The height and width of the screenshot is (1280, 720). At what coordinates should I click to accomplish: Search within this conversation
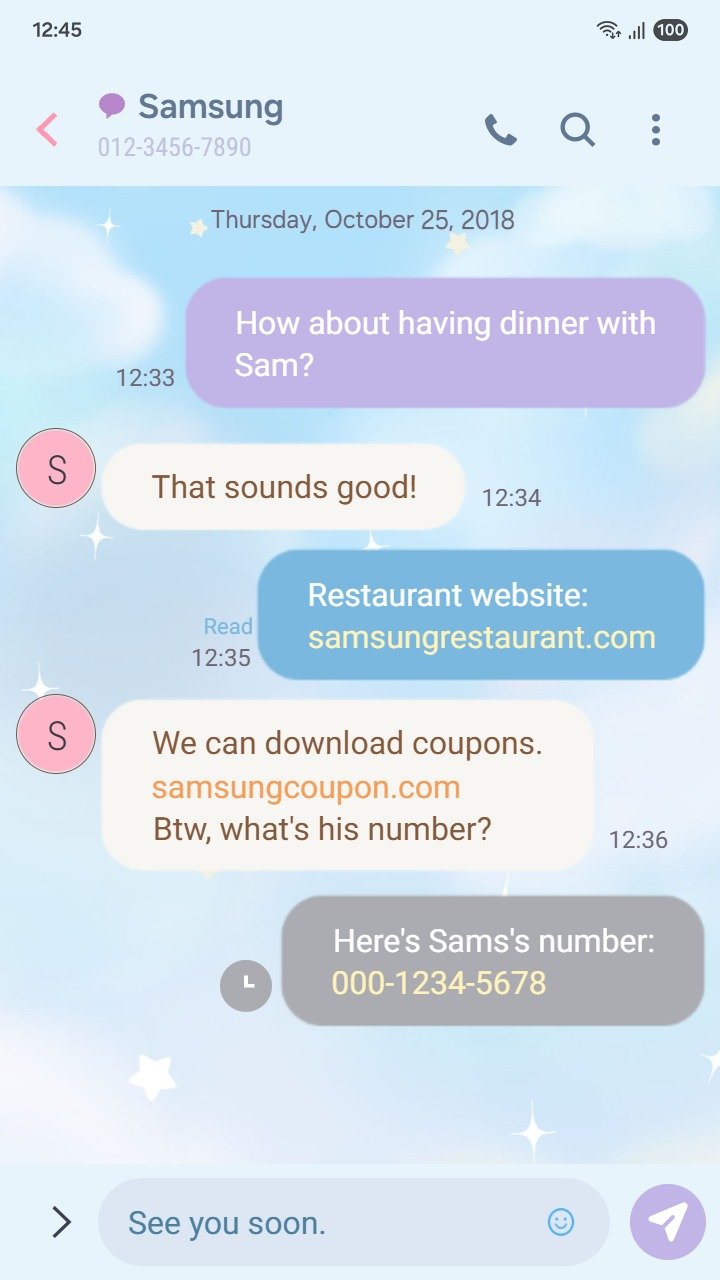coord(577,130)
